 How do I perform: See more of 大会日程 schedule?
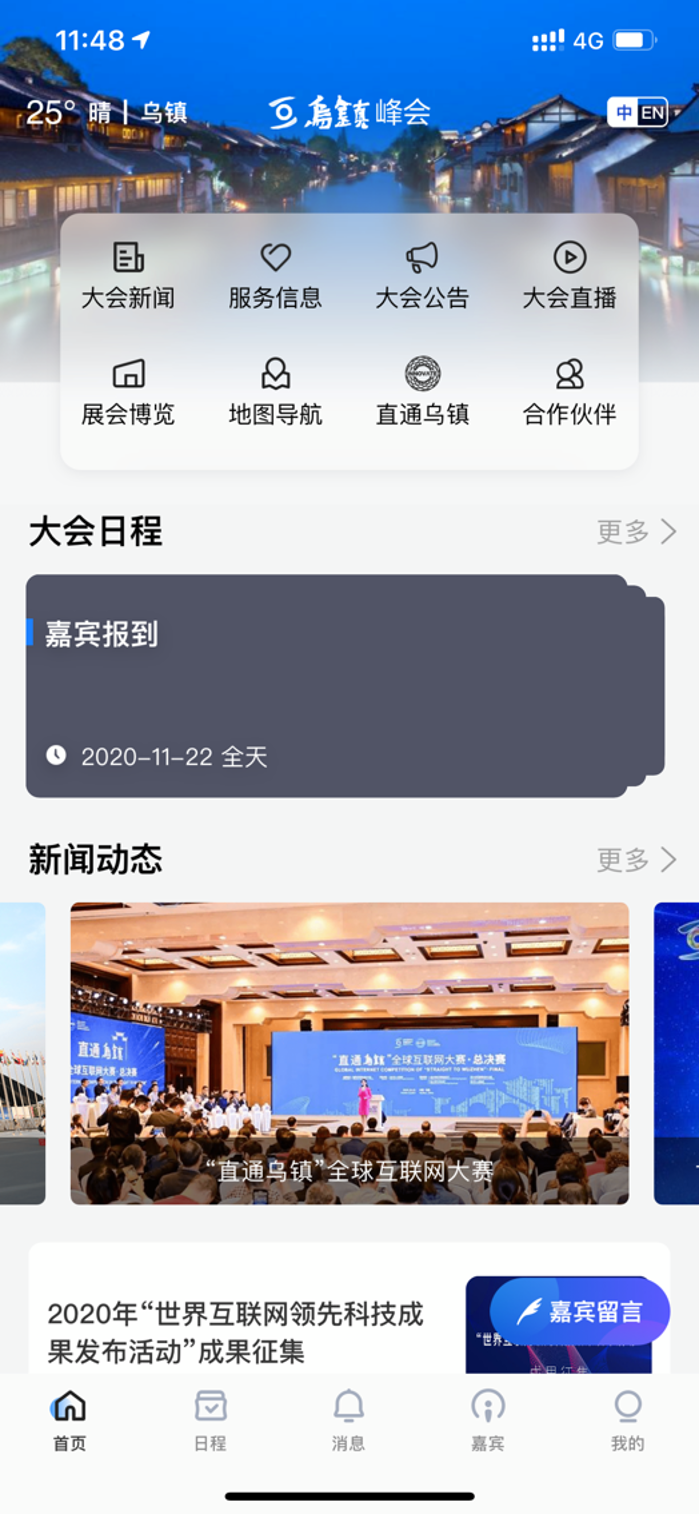coord(636,532)
